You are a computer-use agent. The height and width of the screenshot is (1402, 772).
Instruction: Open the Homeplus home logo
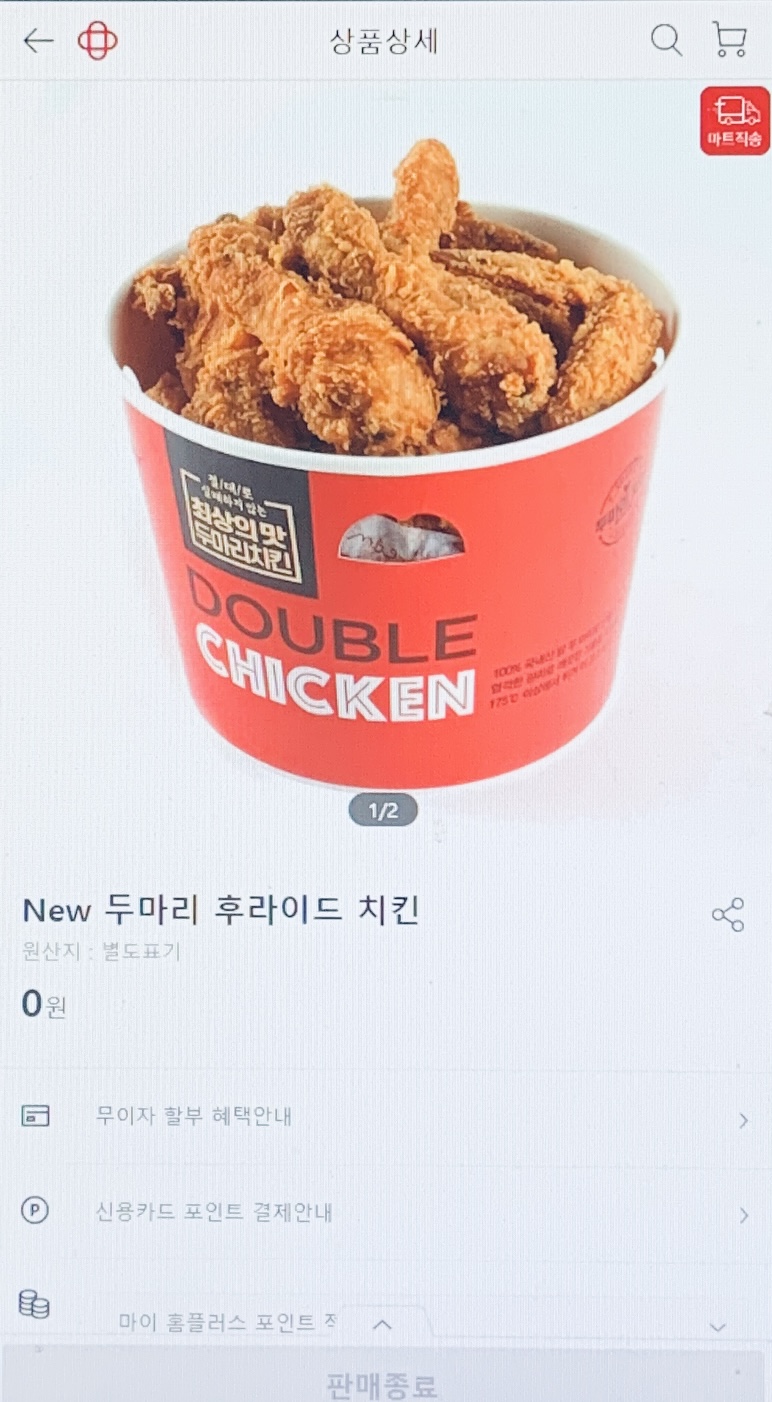coord(97,41)
